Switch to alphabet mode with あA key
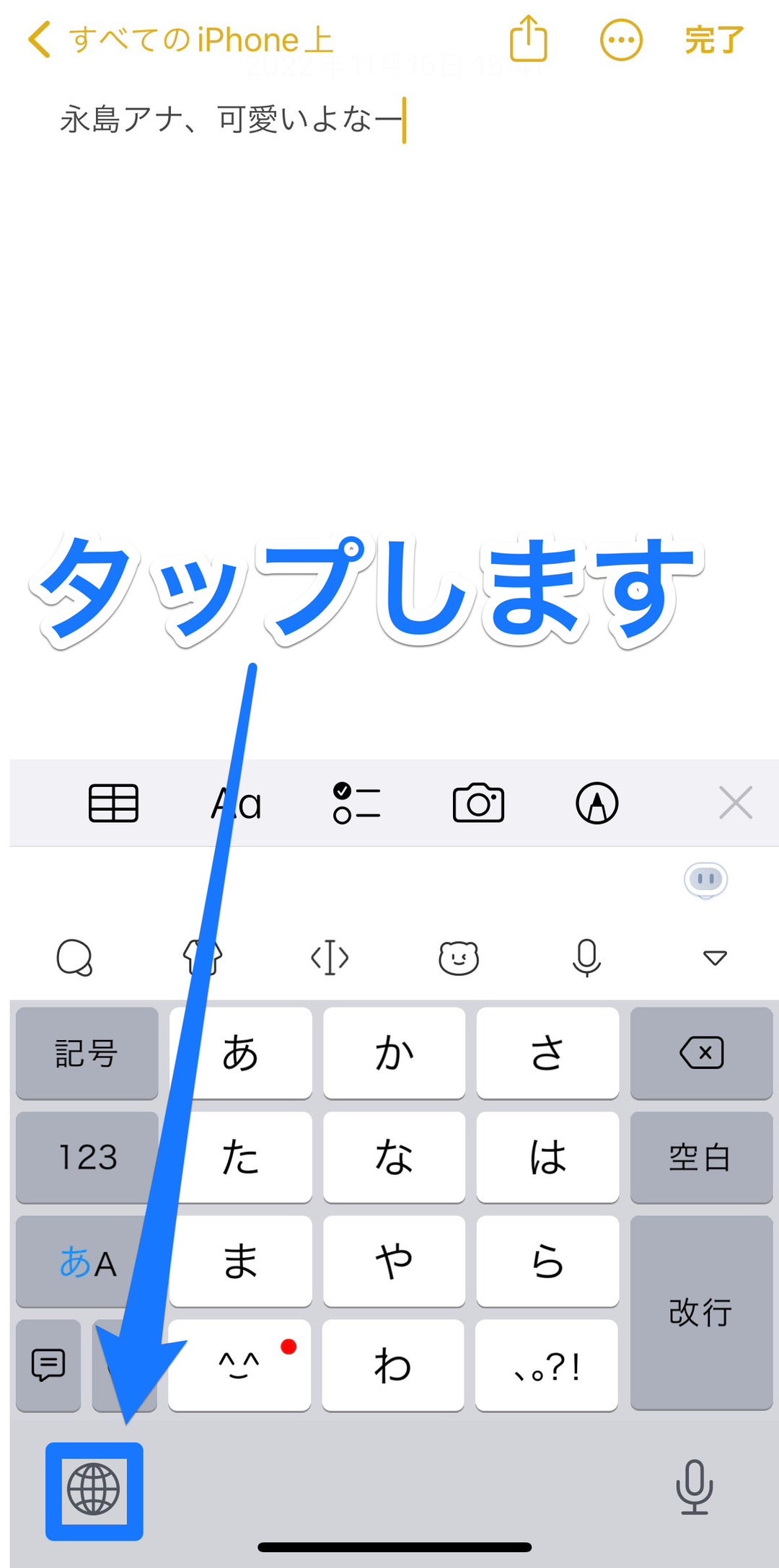 (86, 1262)
